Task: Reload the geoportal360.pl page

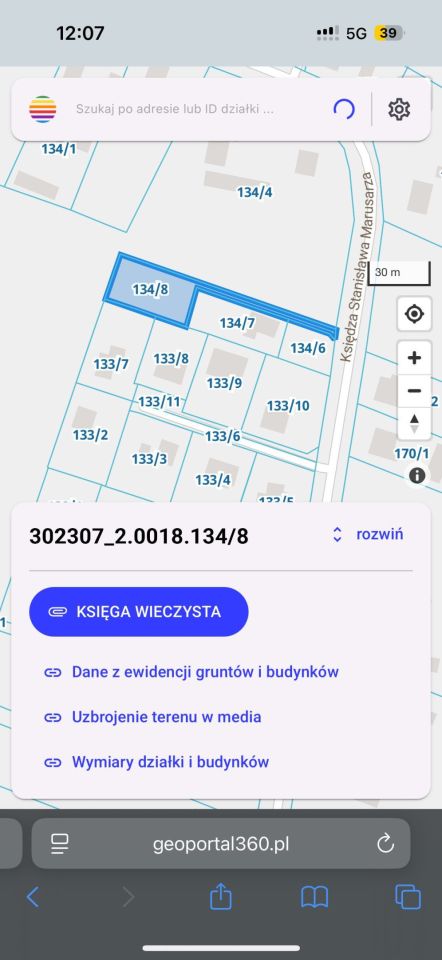Action: click(x=385, y=844)
